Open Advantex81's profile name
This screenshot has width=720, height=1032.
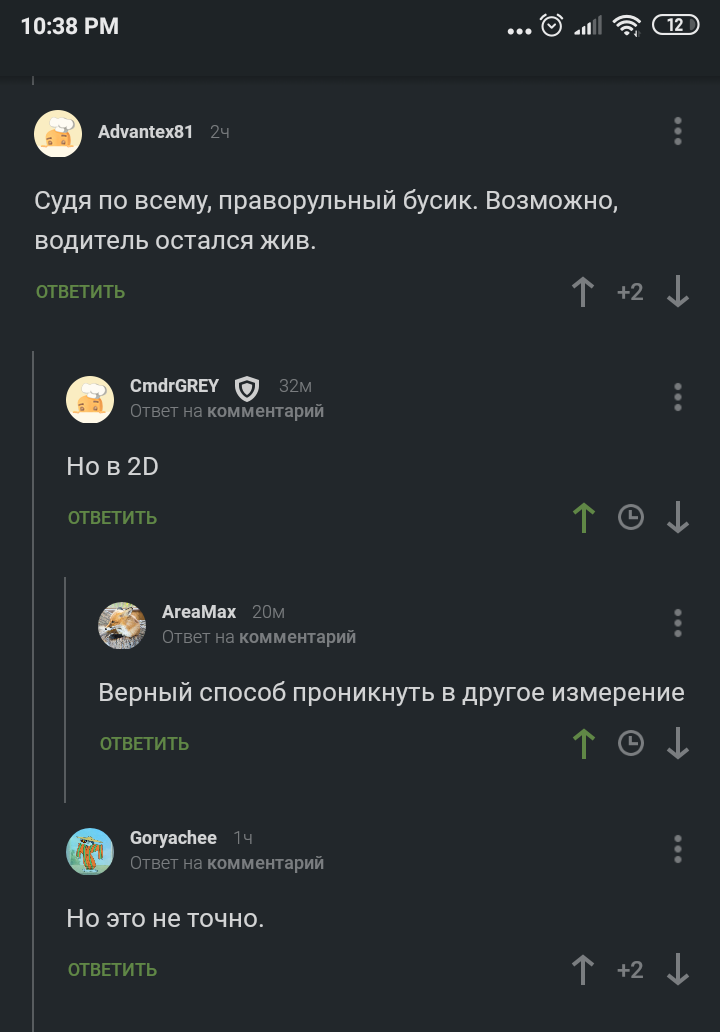click(x=145, y=132)
